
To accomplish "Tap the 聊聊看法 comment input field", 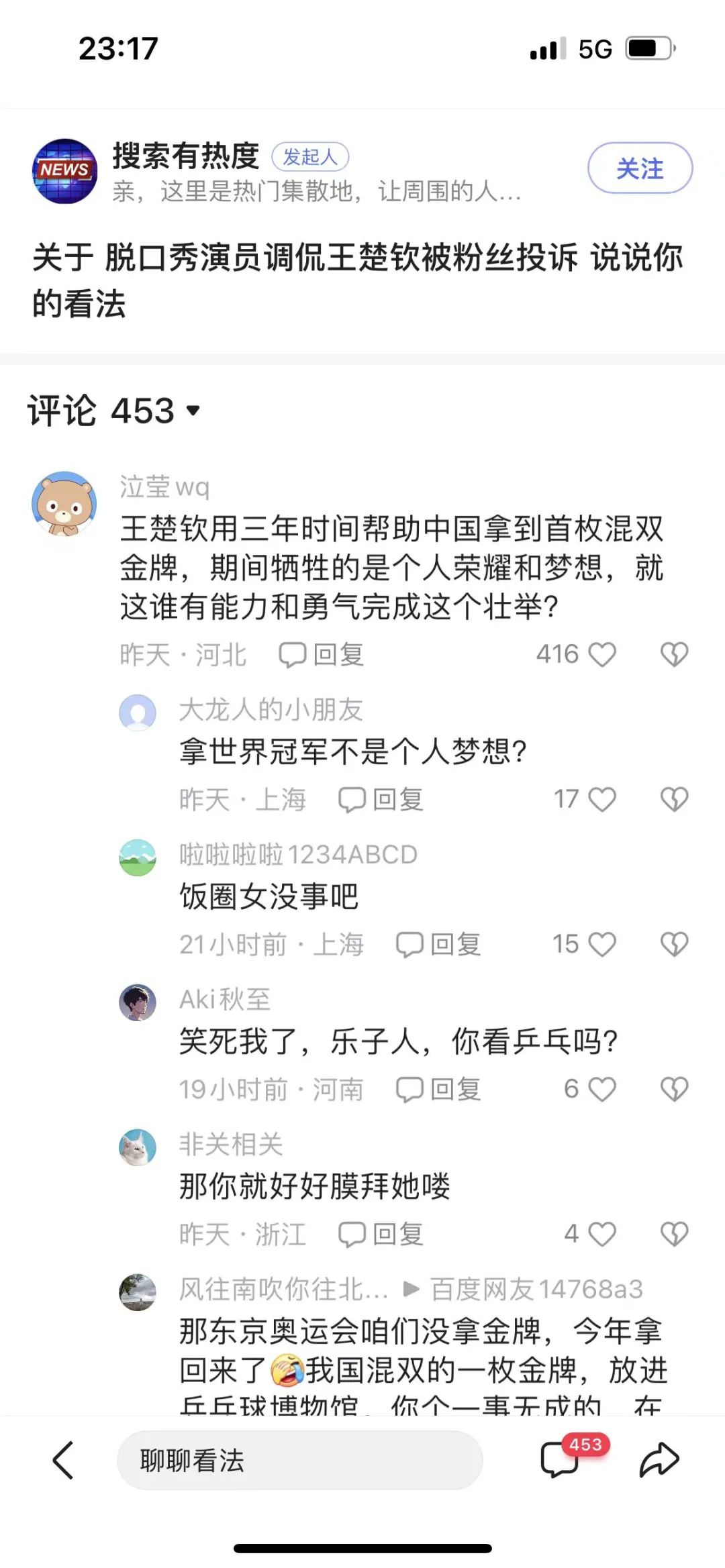I will (x=299, y=1461).
